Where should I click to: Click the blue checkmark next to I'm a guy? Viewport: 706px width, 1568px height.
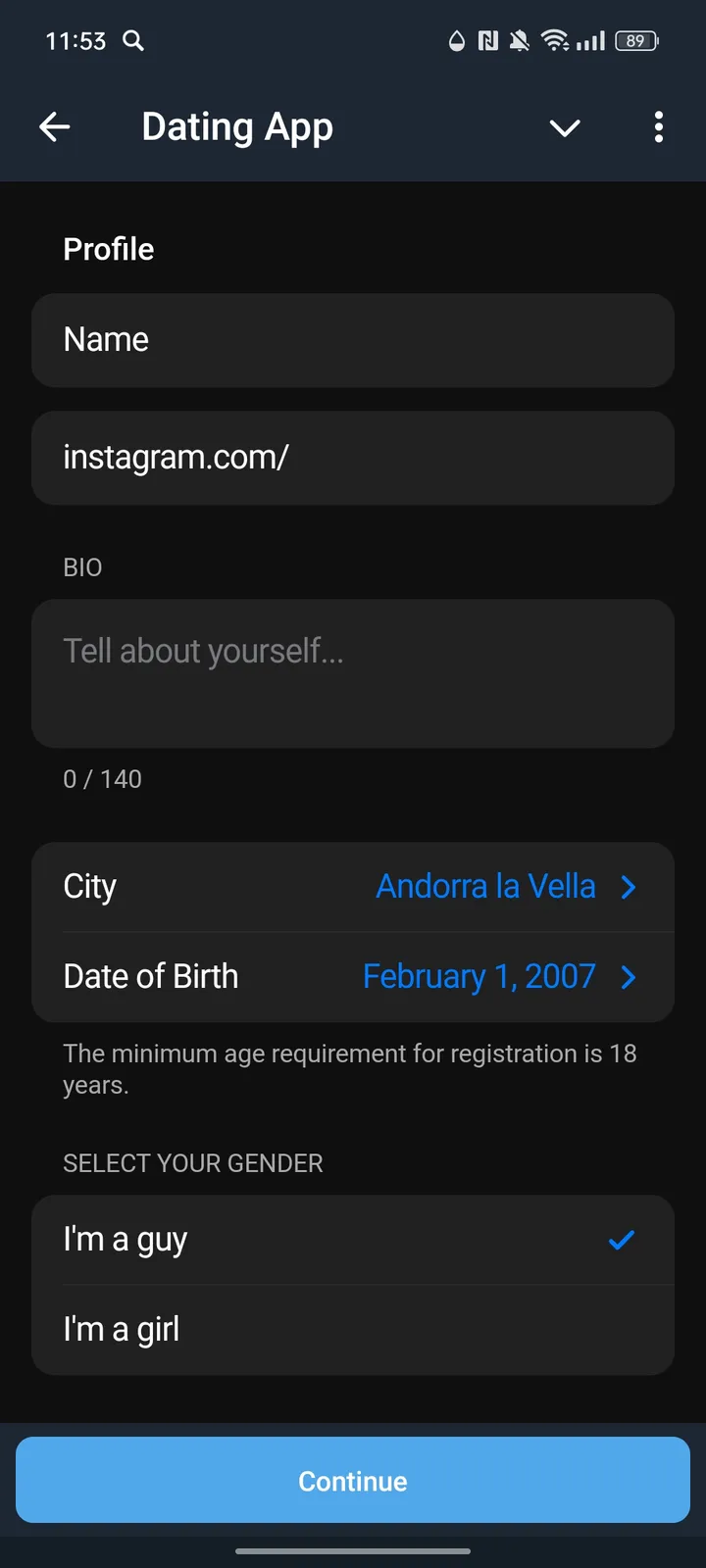tap(621, 1240)
